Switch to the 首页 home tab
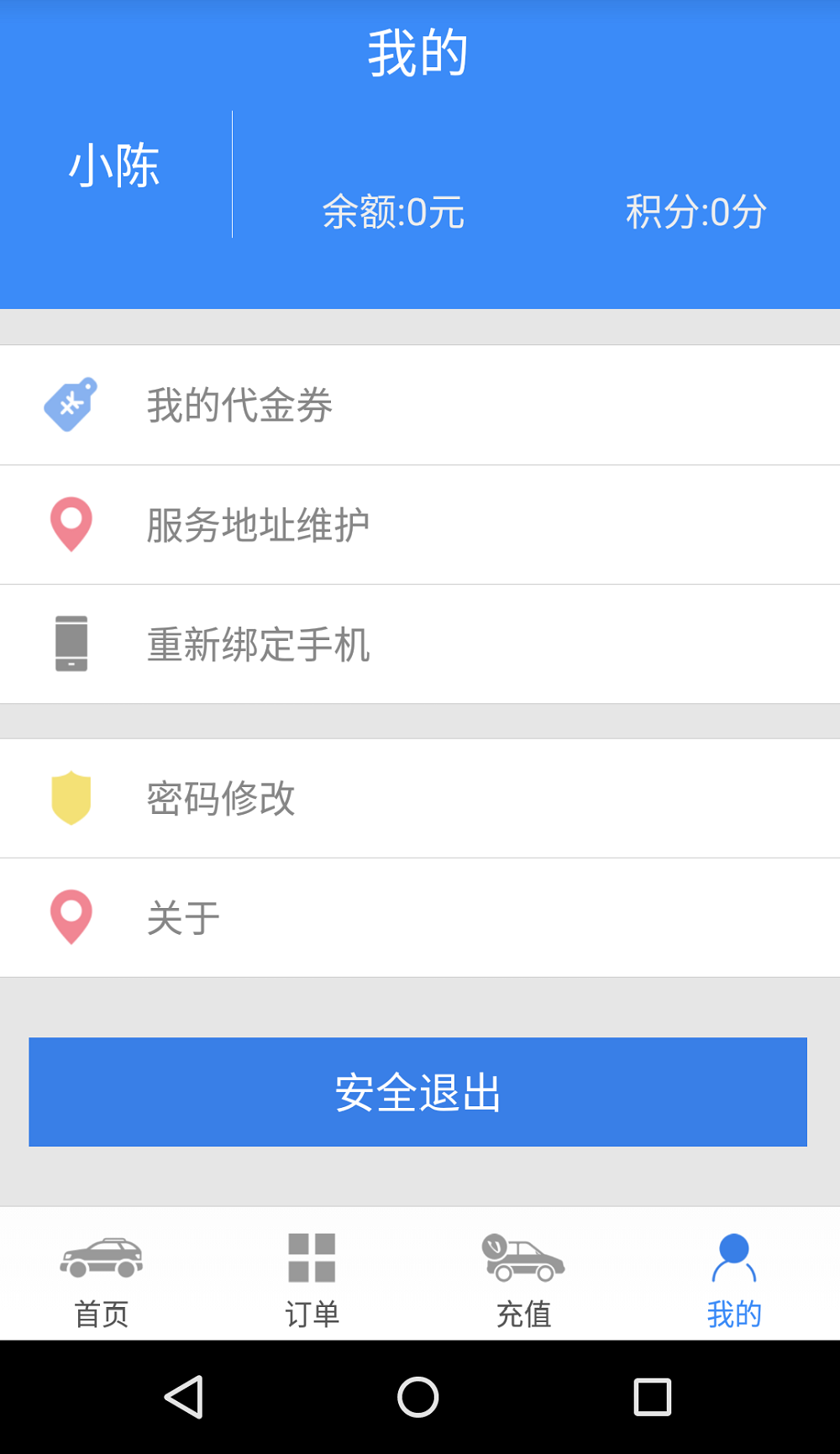 pyautogui.click(x=102, y=1275)
